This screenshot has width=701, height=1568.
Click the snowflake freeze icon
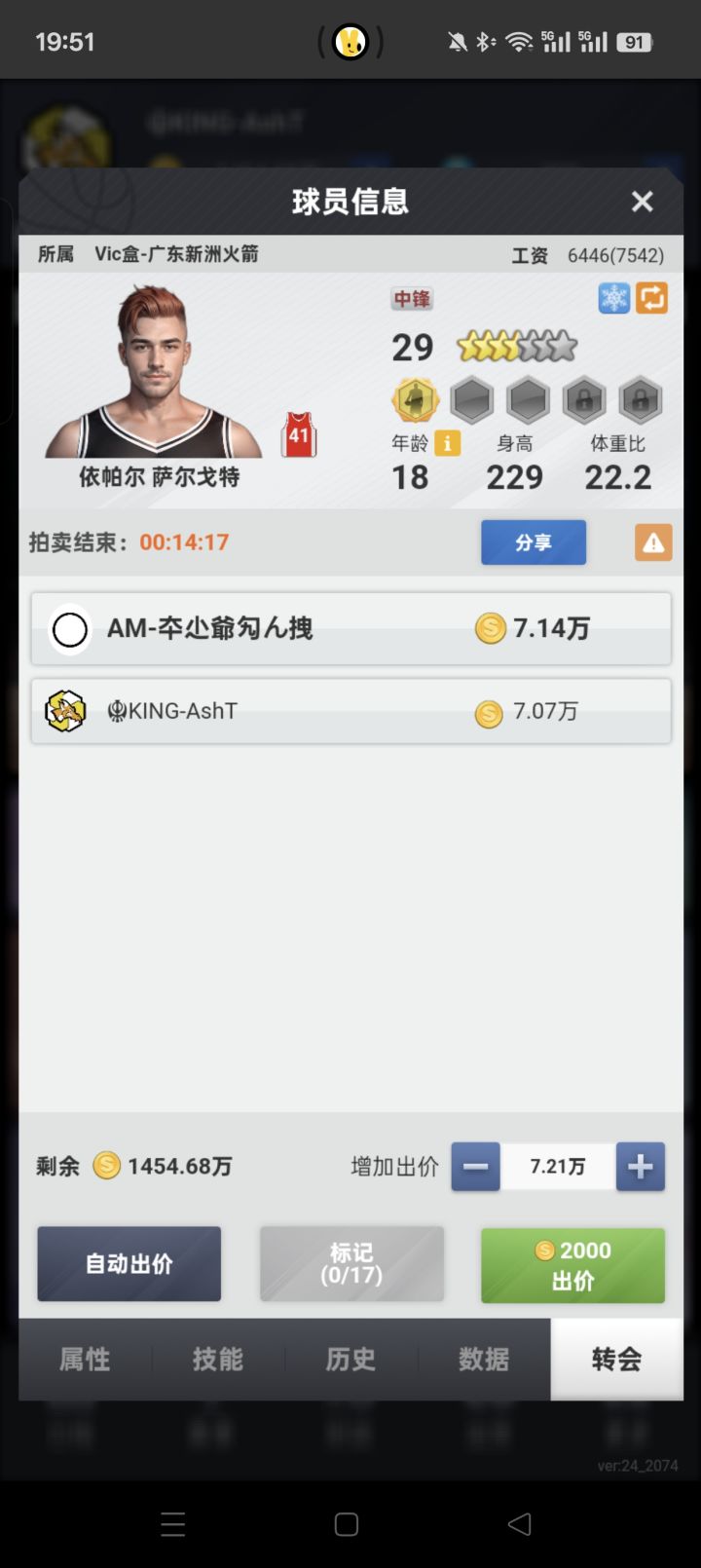614,298
